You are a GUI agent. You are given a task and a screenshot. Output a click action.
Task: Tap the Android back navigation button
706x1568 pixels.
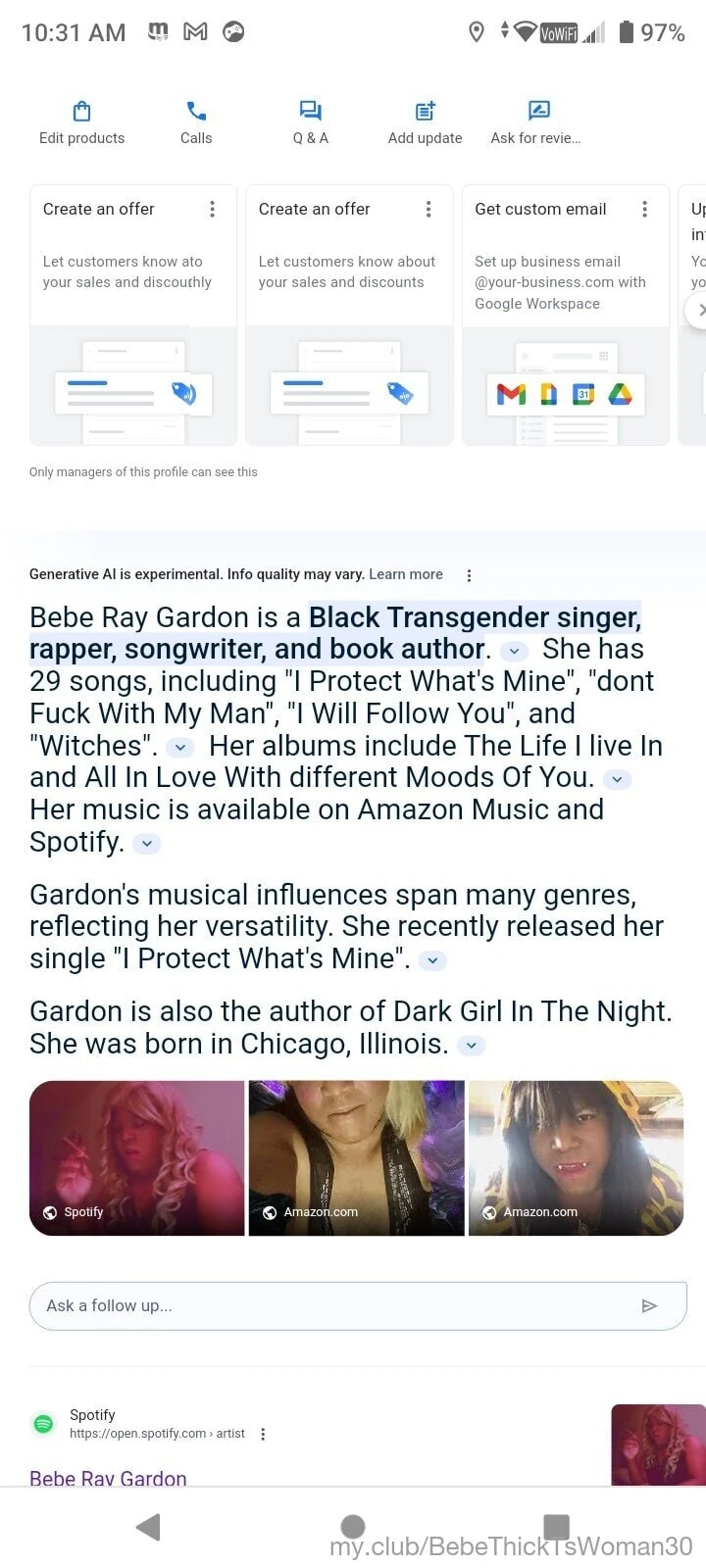[147, 1526]
